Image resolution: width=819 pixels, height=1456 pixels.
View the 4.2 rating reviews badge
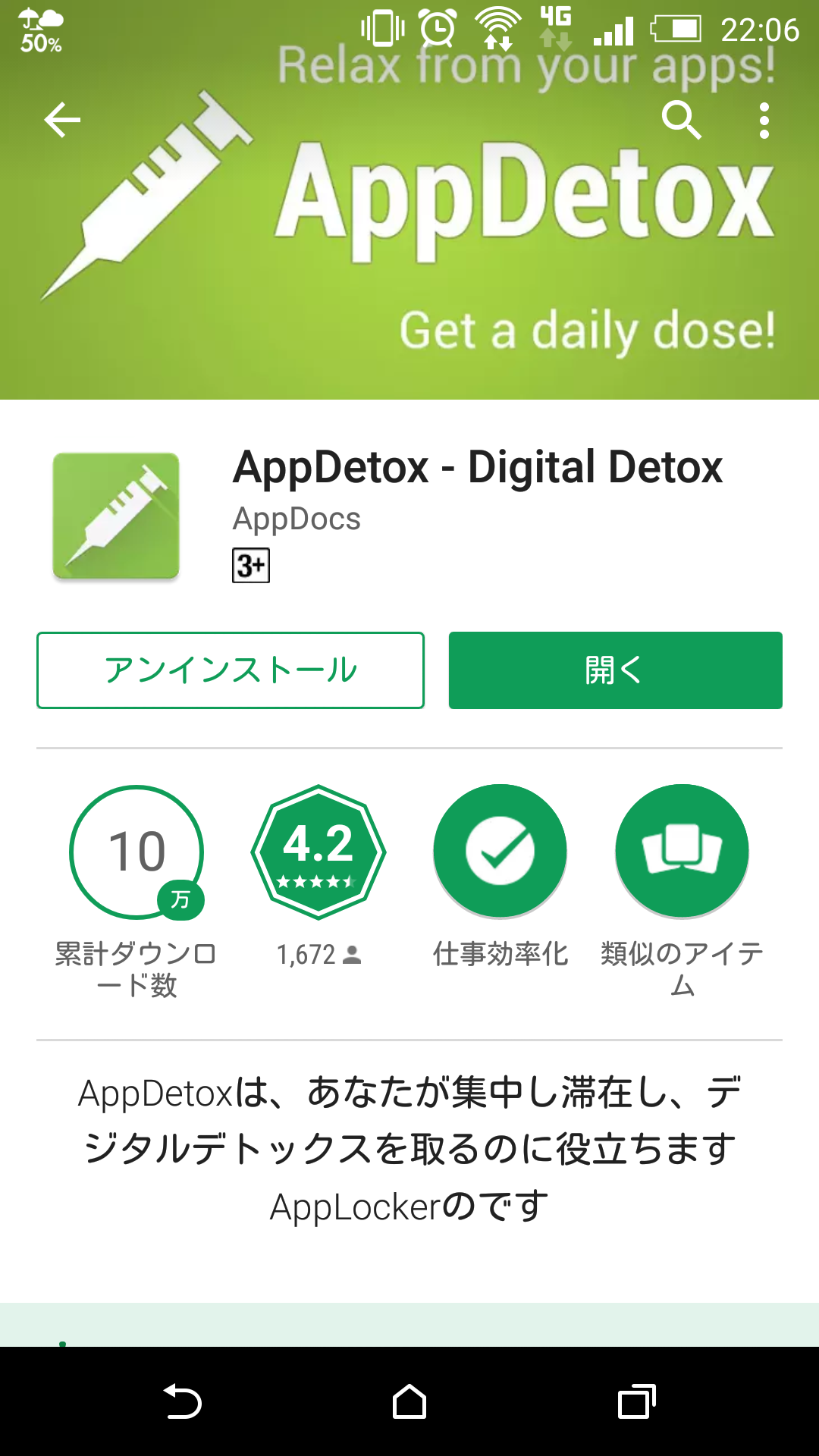point(318,852)
